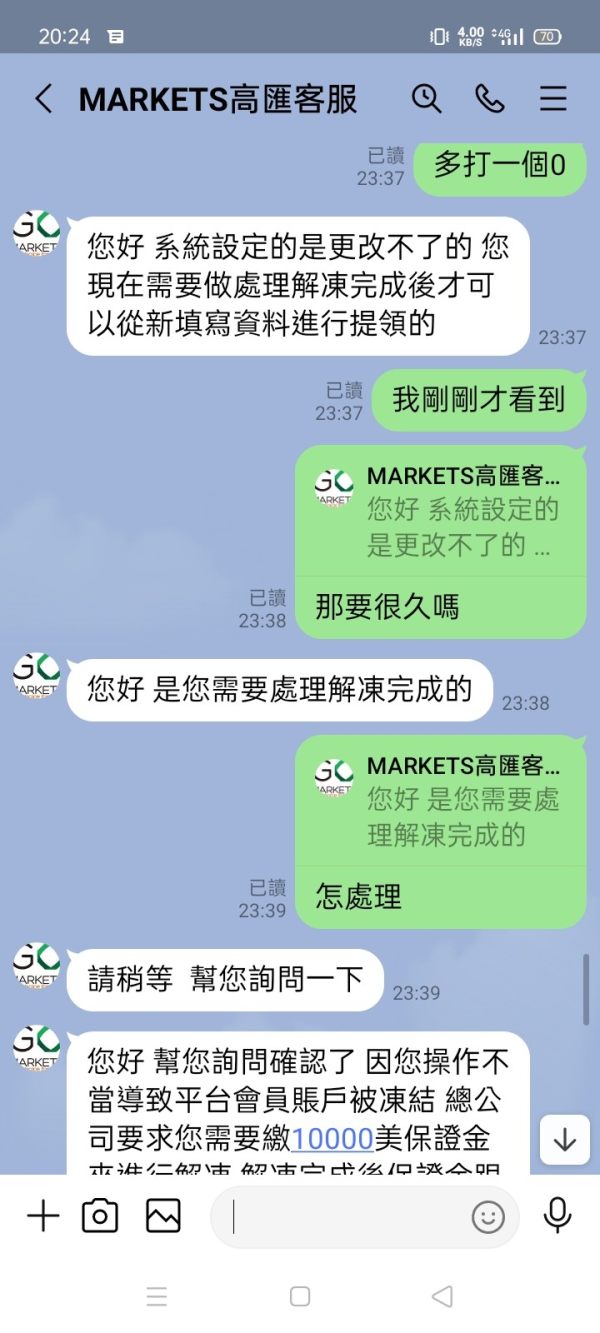This screenshot has width=600, height=1333.
Task: Open the plus attachment menu
Action: click(x=43, y=1216)
